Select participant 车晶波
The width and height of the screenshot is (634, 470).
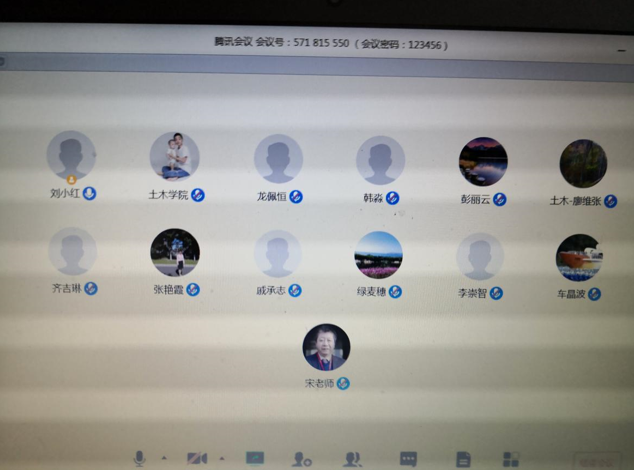[x=579, y=259]
